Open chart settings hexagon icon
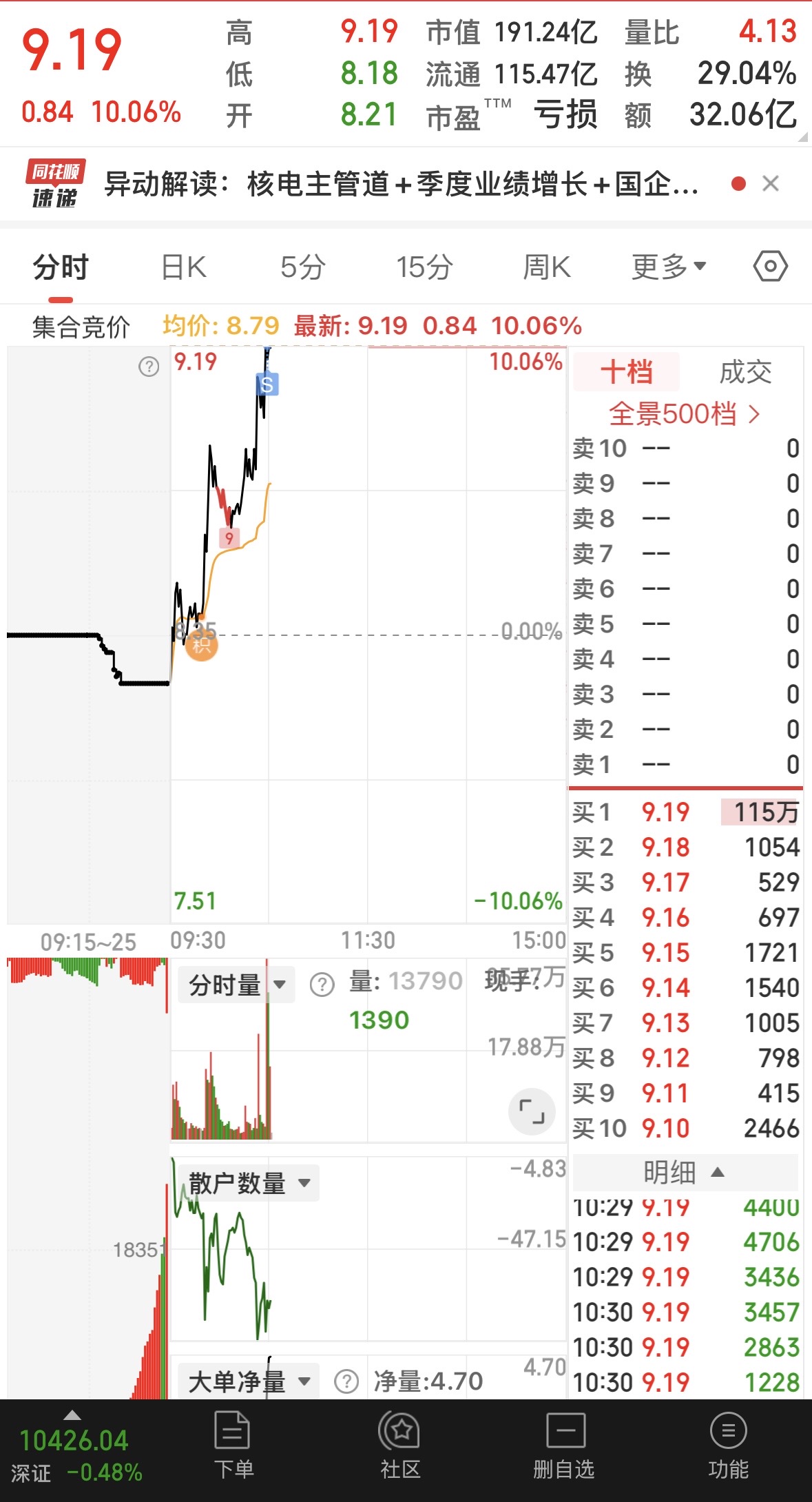Viewport: 812px width, 1502px height. pos(770,267)
